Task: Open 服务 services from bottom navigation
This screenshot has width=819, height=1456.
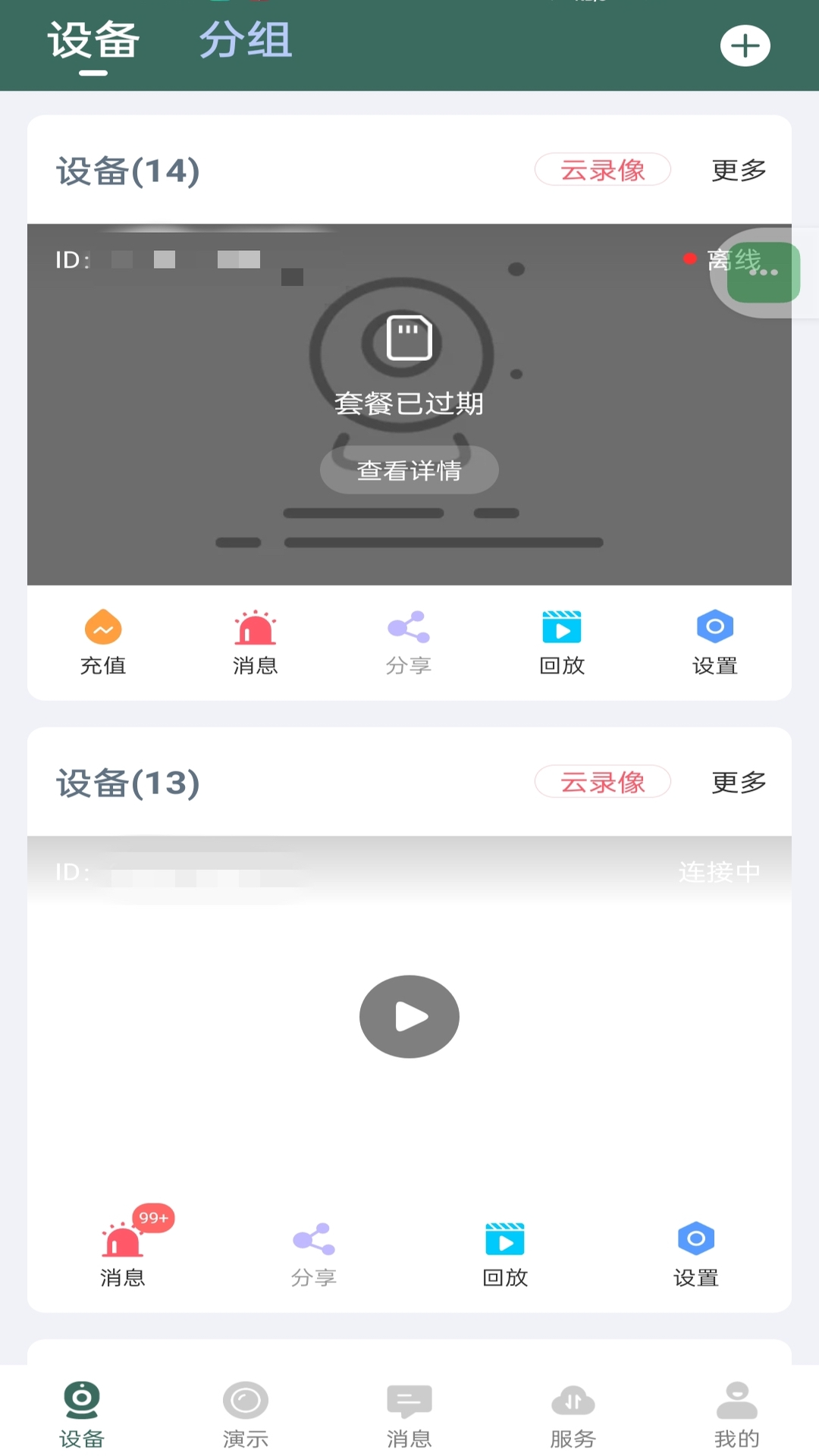Action: pyautogui.click(x=573, y=1410)
